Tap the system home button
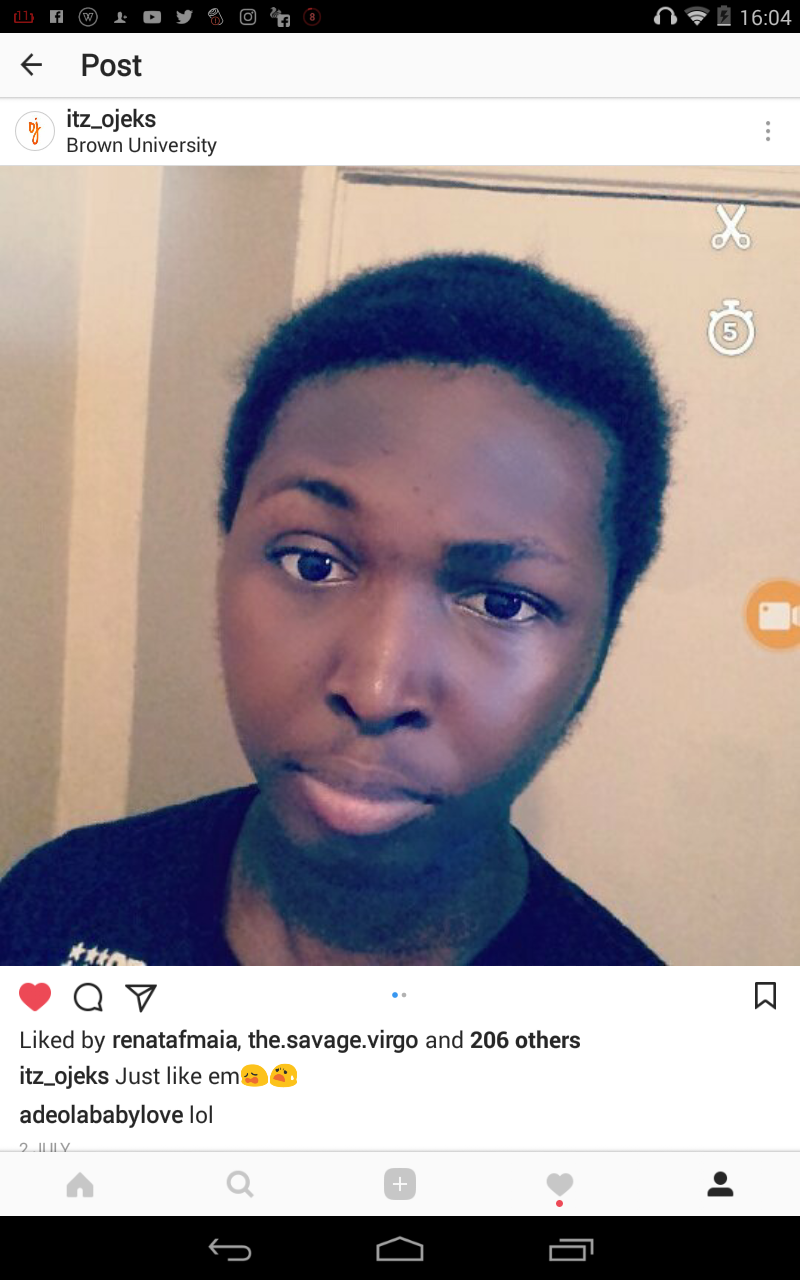 pos(400,1249)
